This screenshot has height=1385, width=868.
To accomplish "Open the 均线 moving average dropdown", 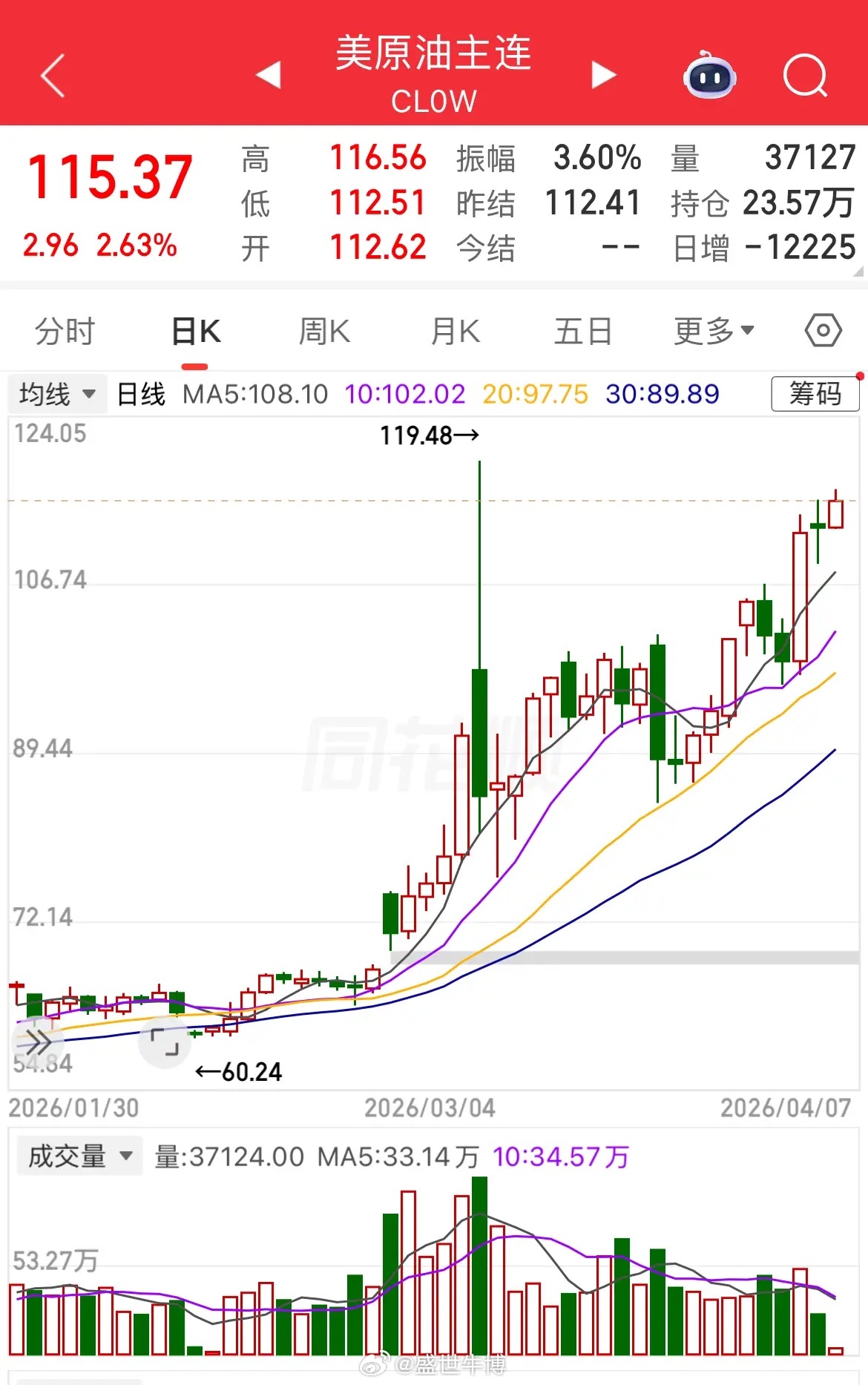I will pyautogui.click(x=56, y=394).
